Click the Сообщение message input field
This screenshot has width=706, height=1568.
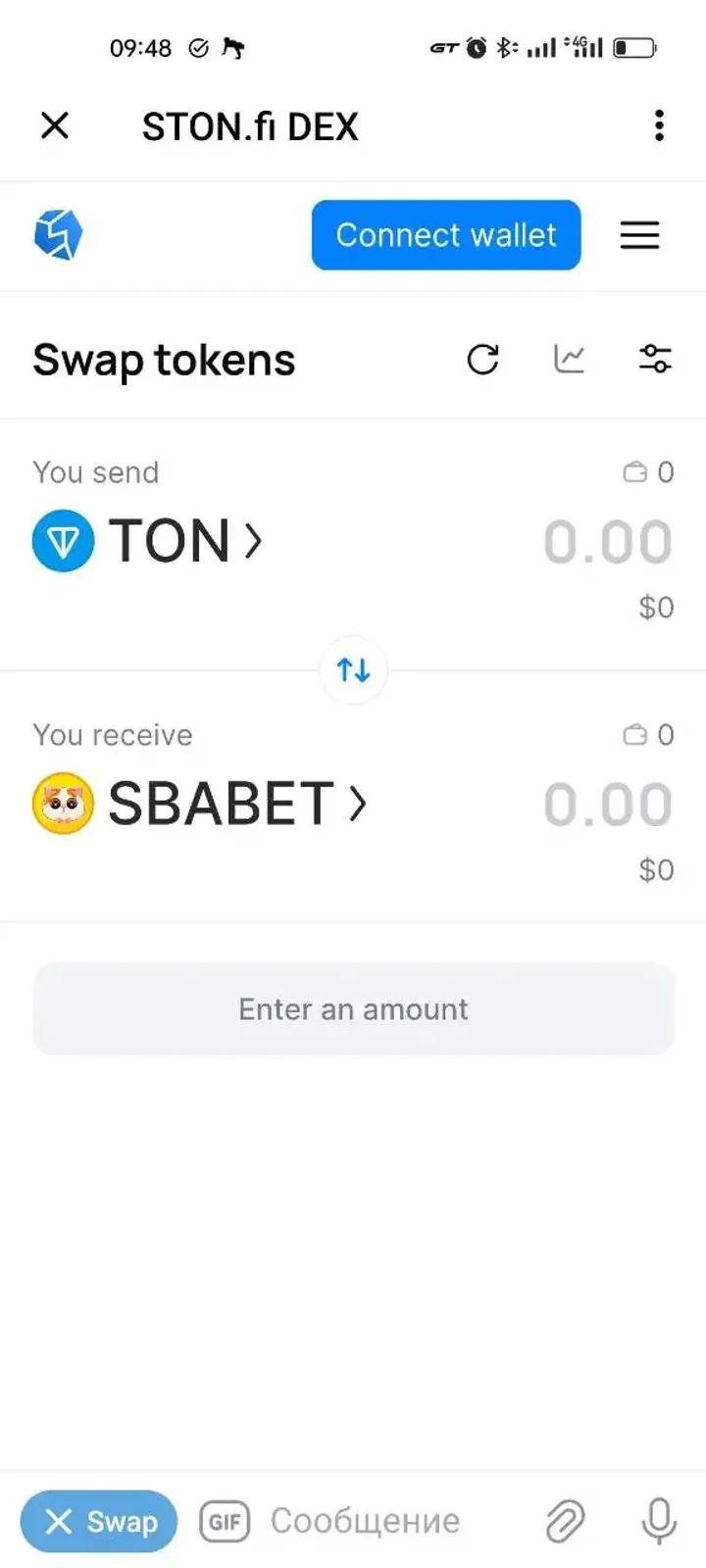tap(363, 1521)
